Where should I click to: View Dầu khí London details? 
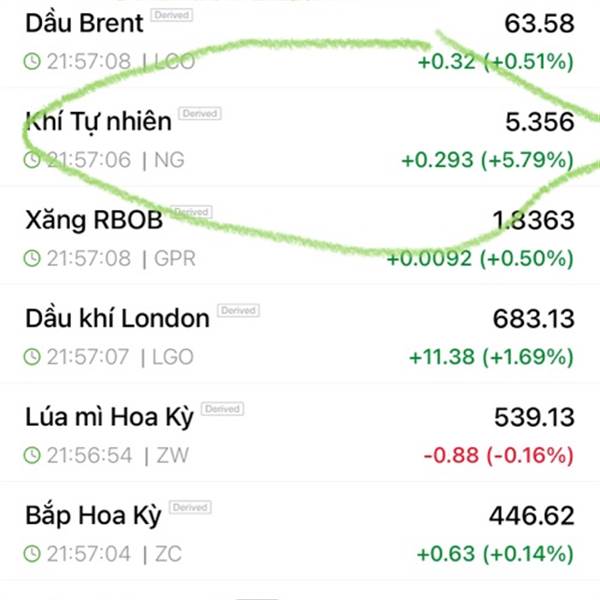117,319
